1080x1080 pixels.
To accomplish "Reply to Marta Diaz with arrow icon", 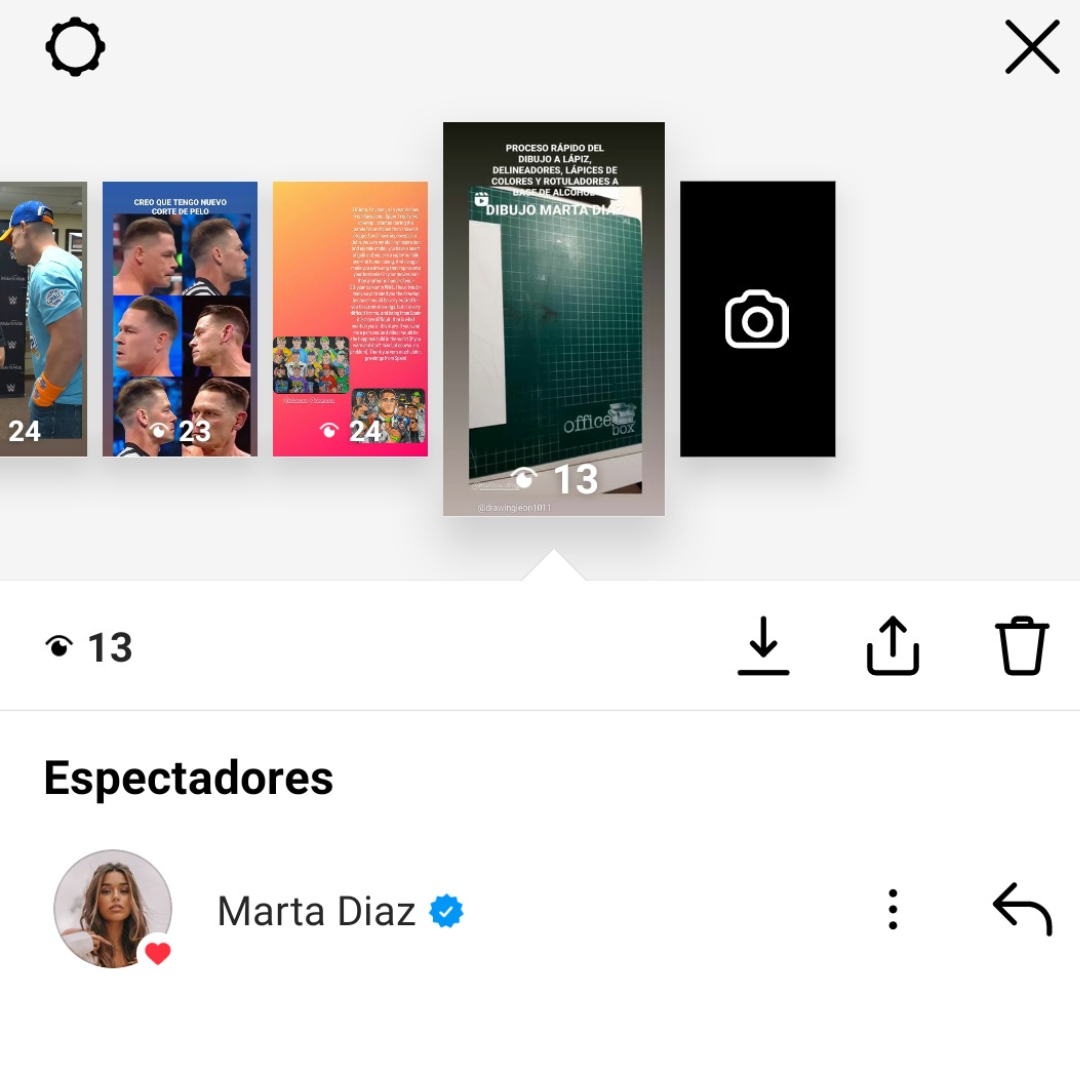I will 1021,909.
